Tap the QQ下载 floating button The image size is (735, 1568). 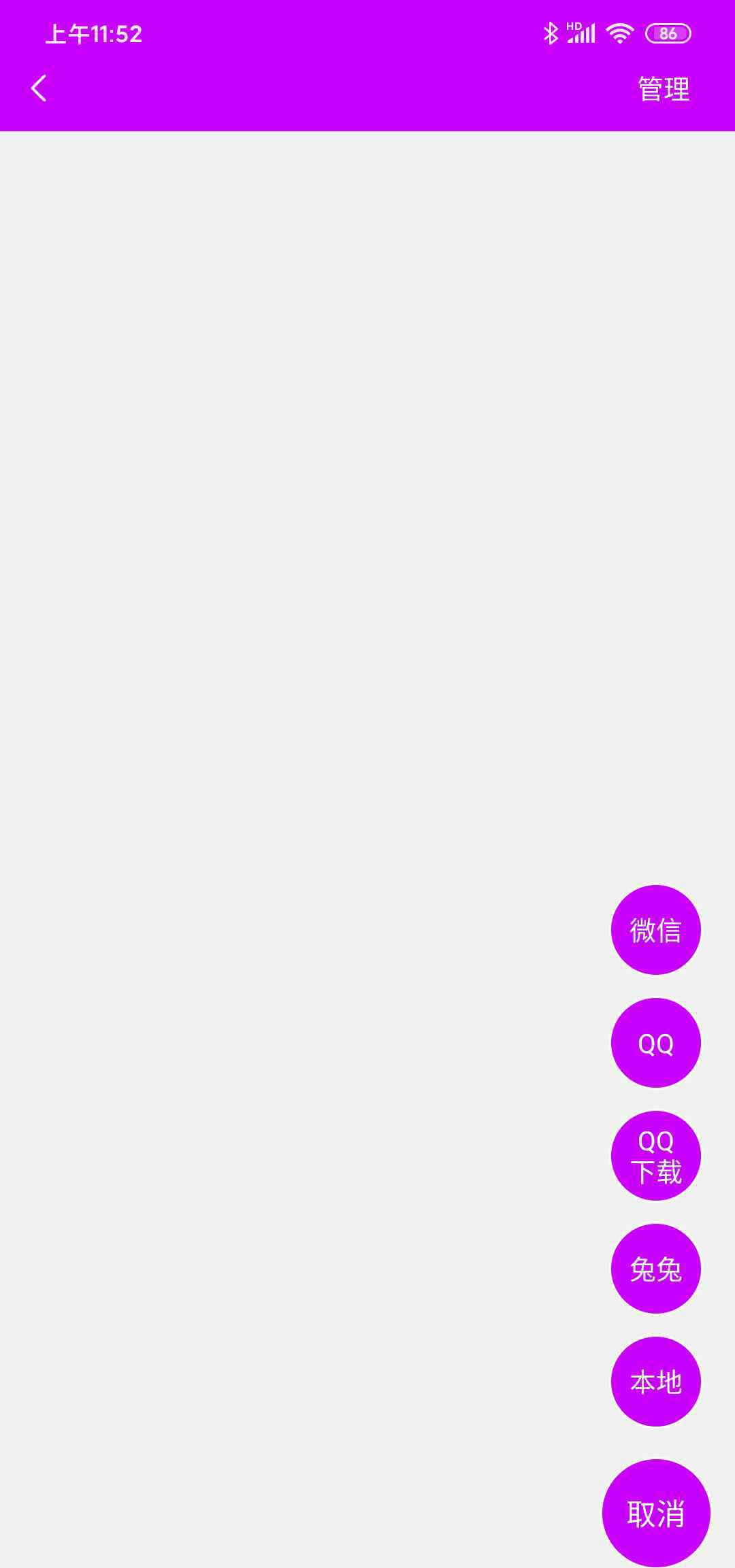click(x=655, y=1156)
